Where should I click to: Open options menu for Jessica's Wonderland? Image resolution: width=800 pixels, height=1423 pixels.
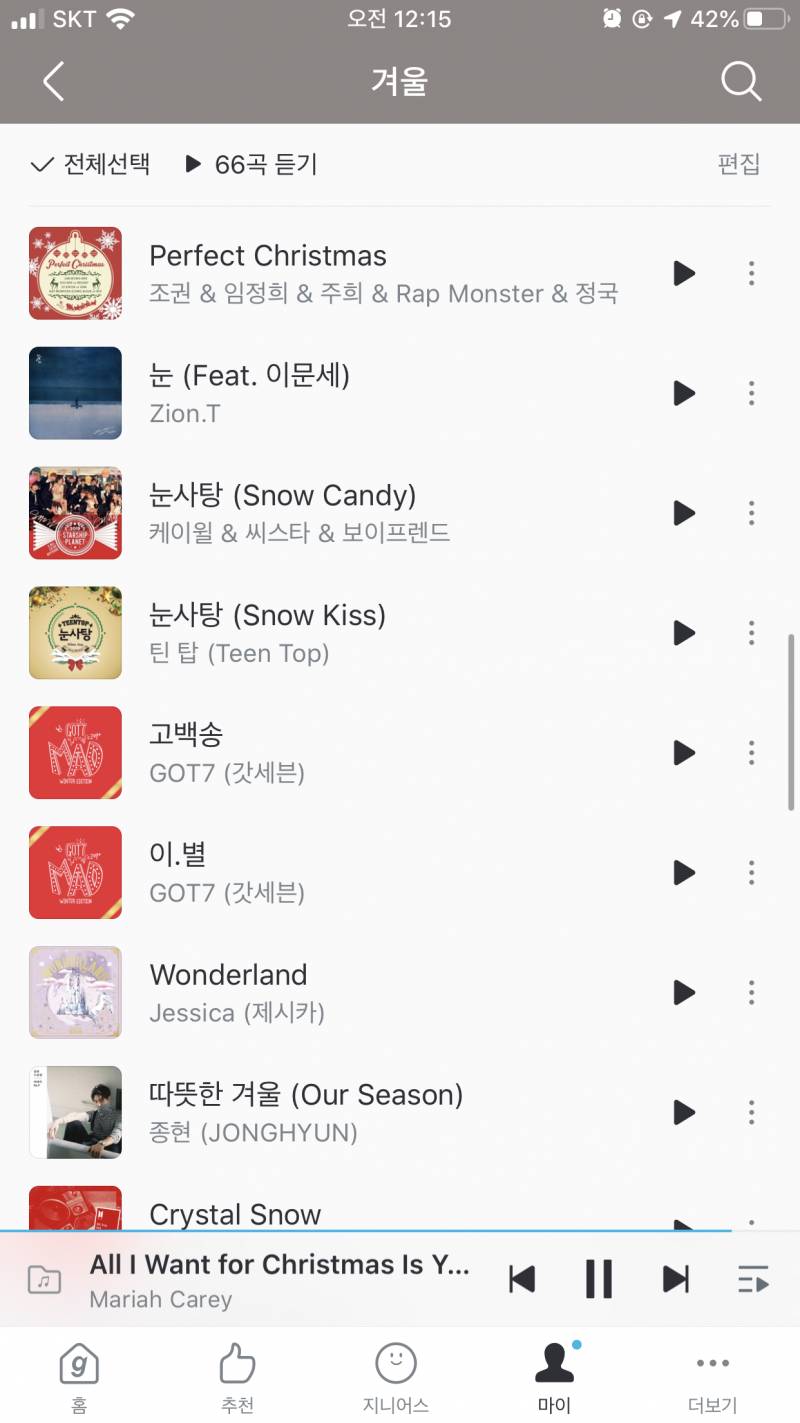(751, 993)
